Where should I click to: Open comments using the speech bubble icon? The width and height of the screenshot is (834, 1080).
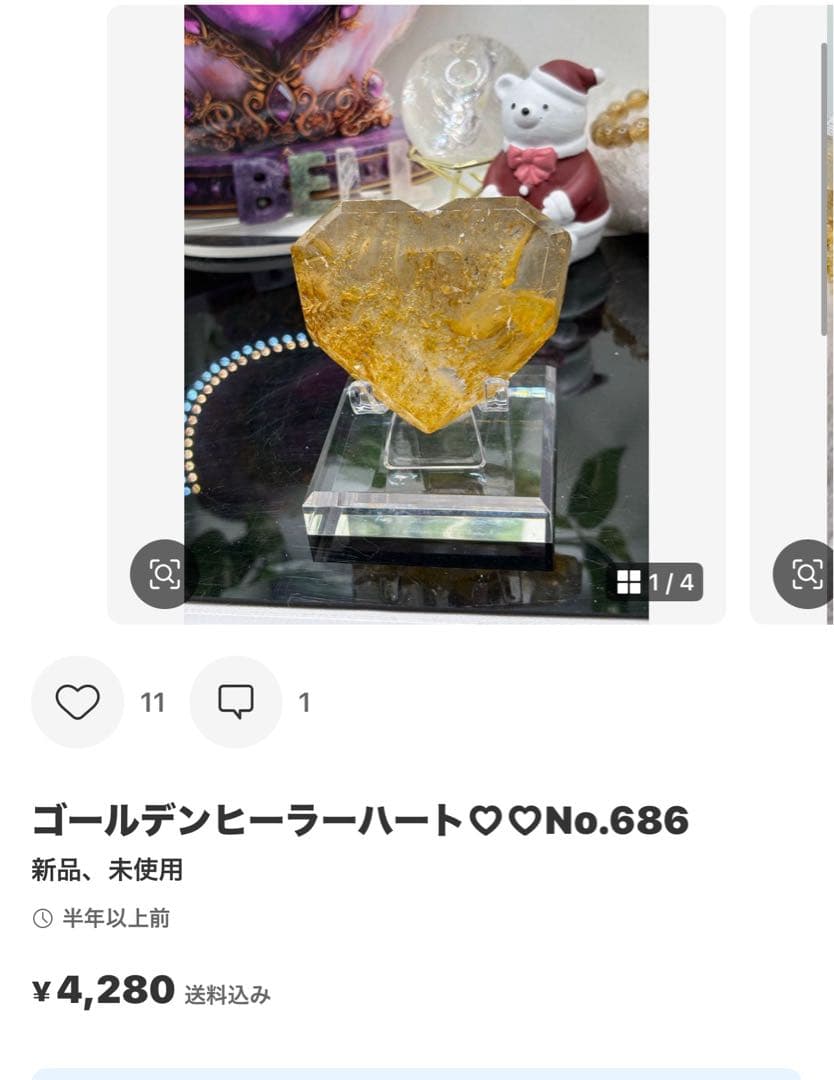[x=235, y=703]
